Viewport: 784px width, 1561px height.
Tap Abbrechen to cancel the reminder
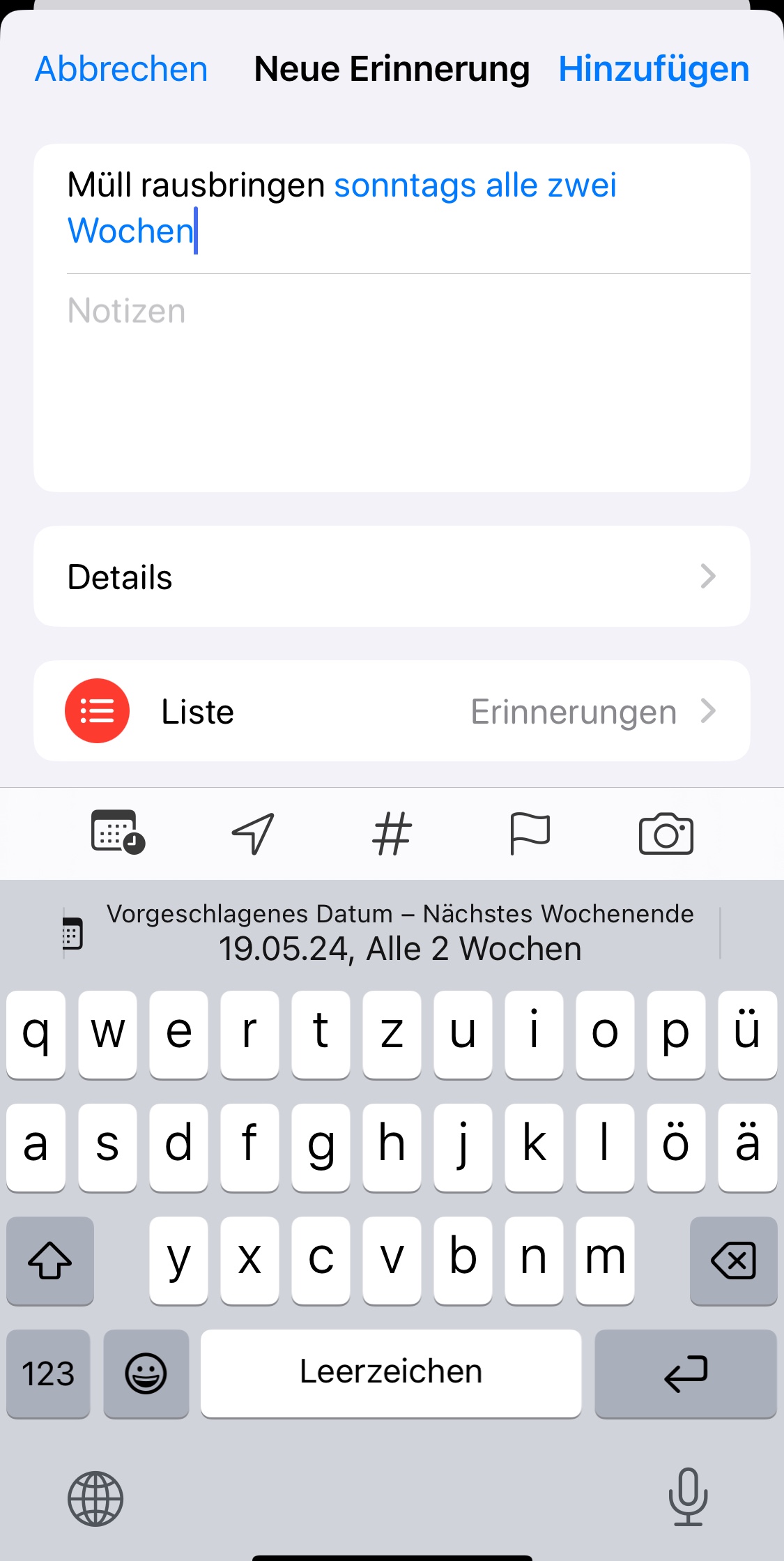121,69
